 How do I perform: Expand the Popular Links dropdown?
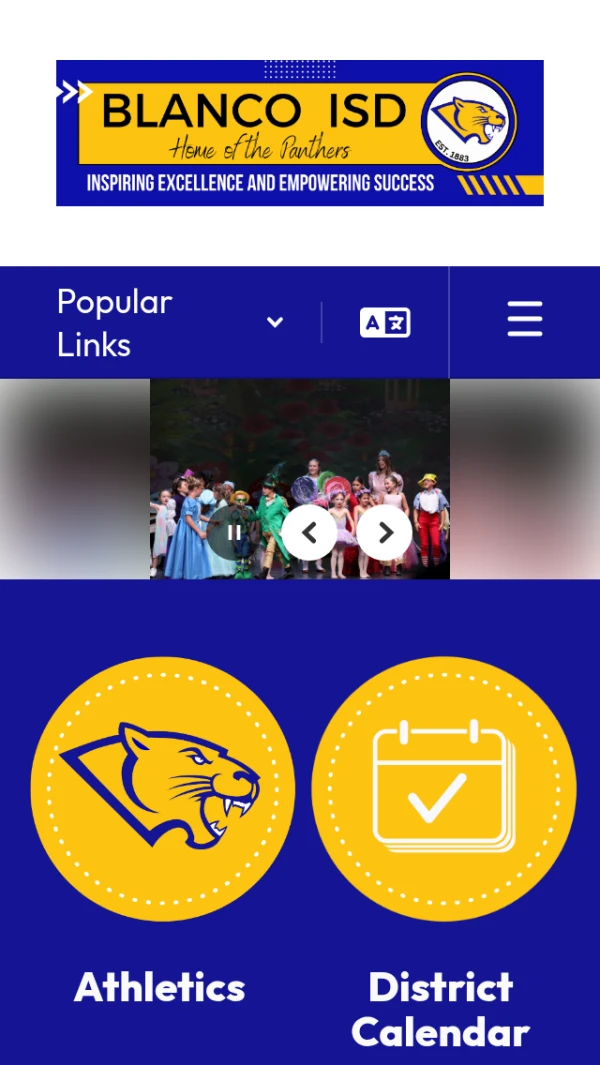pyautogui.click(x=170, y=323)
